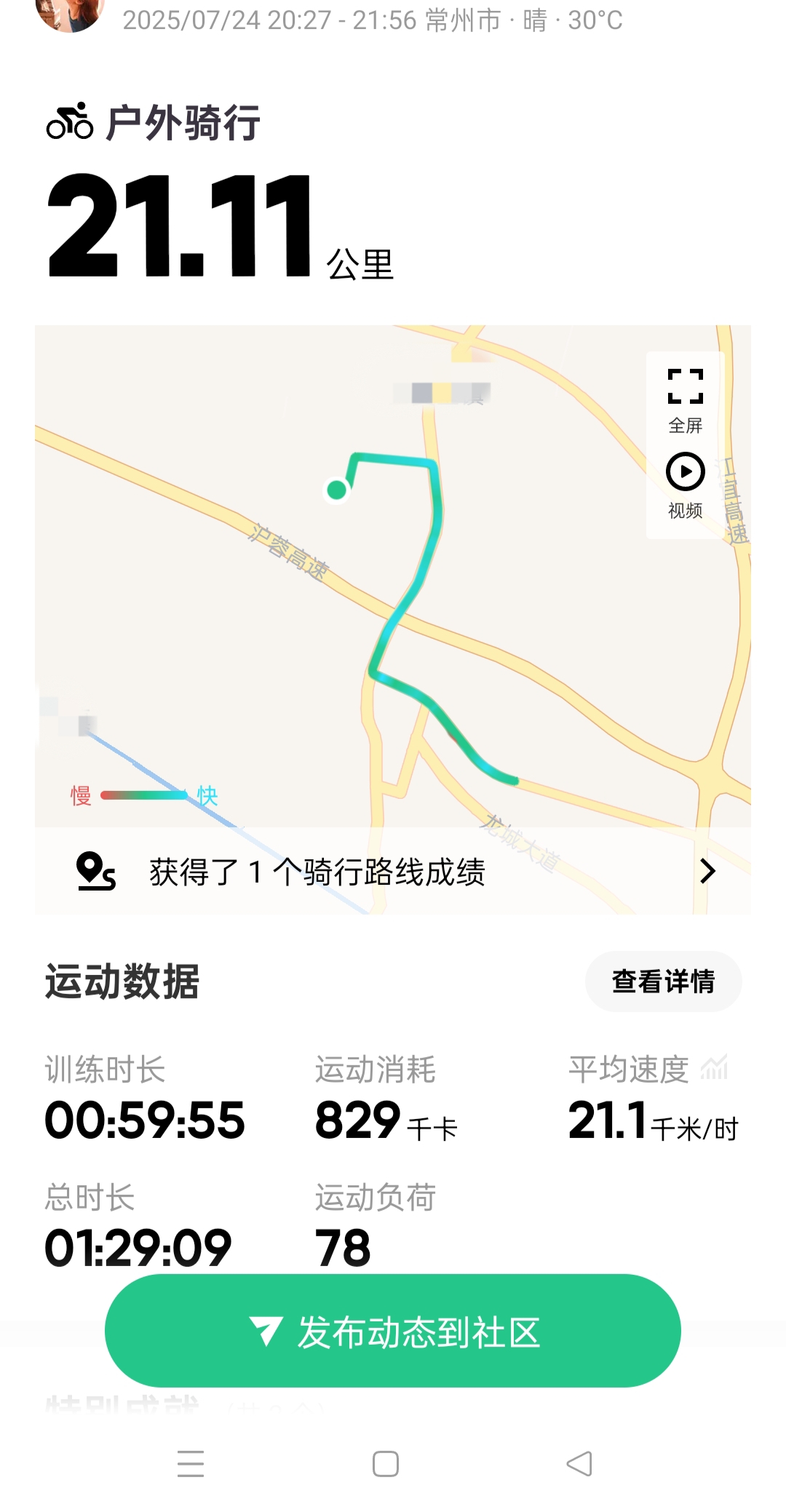
Task: Publish the activity via 发布动态到社区
Action: click(393, 1331)
